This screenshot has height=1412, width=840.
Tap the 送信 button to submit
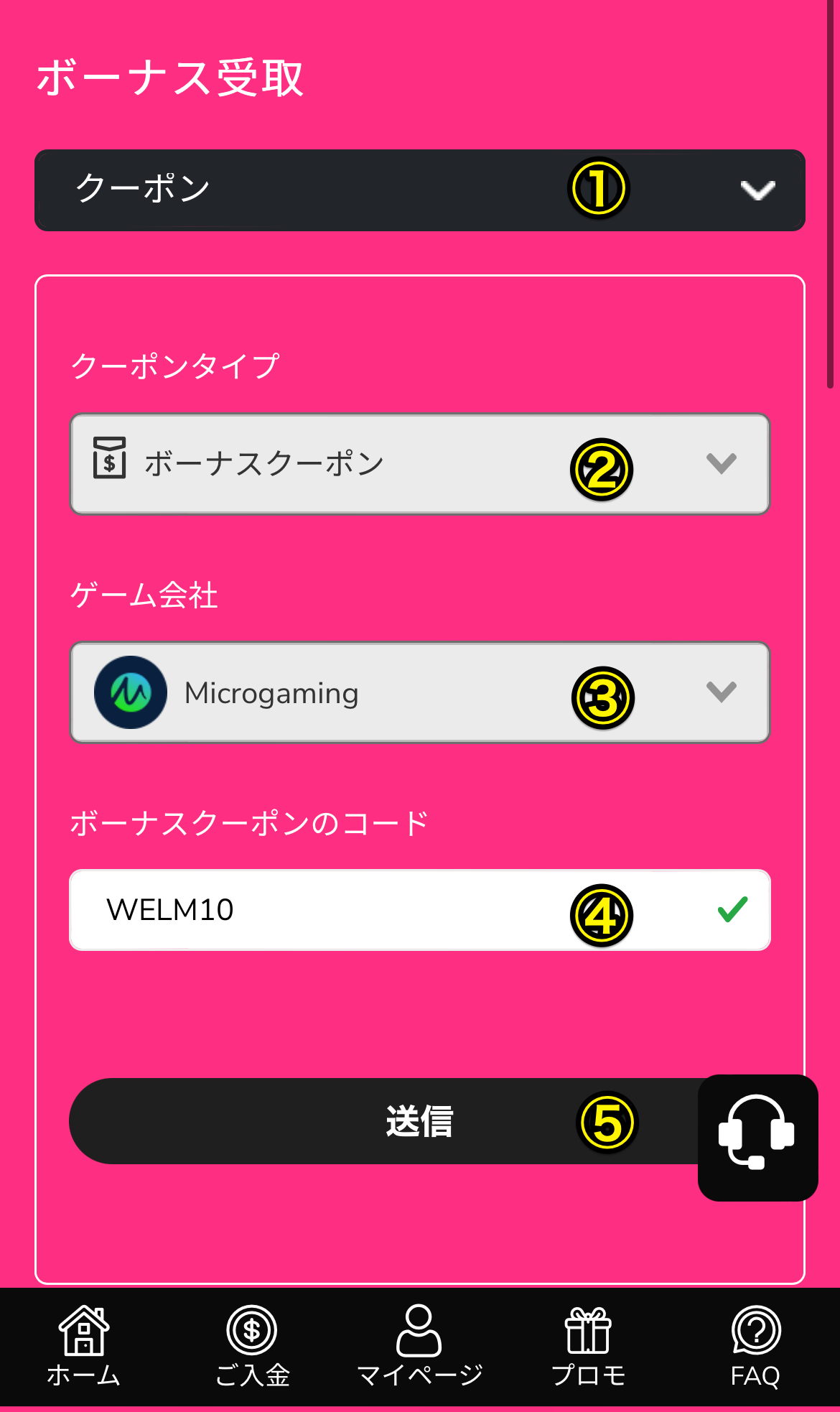point(388,1121)
